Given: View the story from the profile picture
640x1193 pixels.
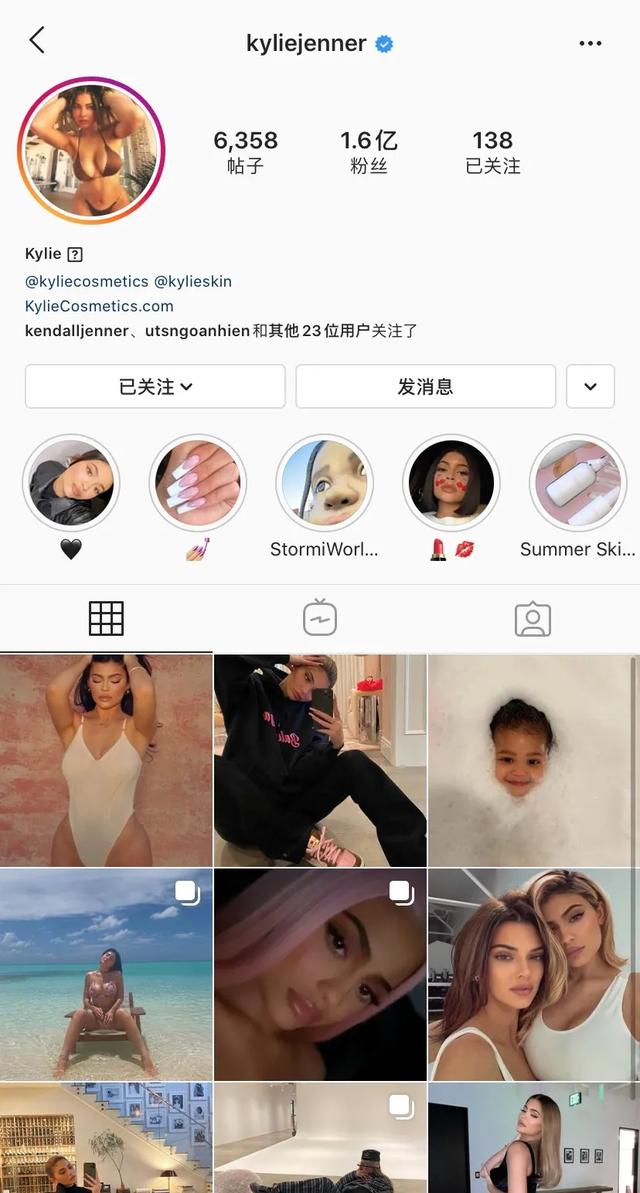Looking at the screenshot, I should 91,151.
